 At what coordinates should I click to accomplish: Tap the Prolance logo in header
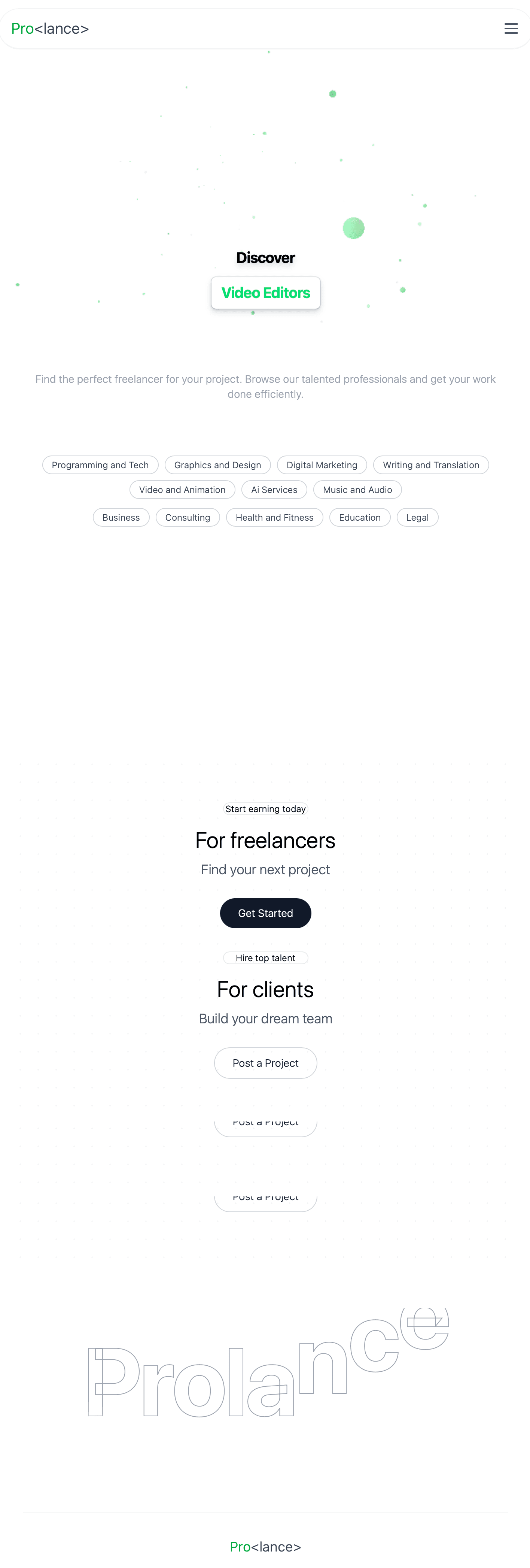[50, 28]
